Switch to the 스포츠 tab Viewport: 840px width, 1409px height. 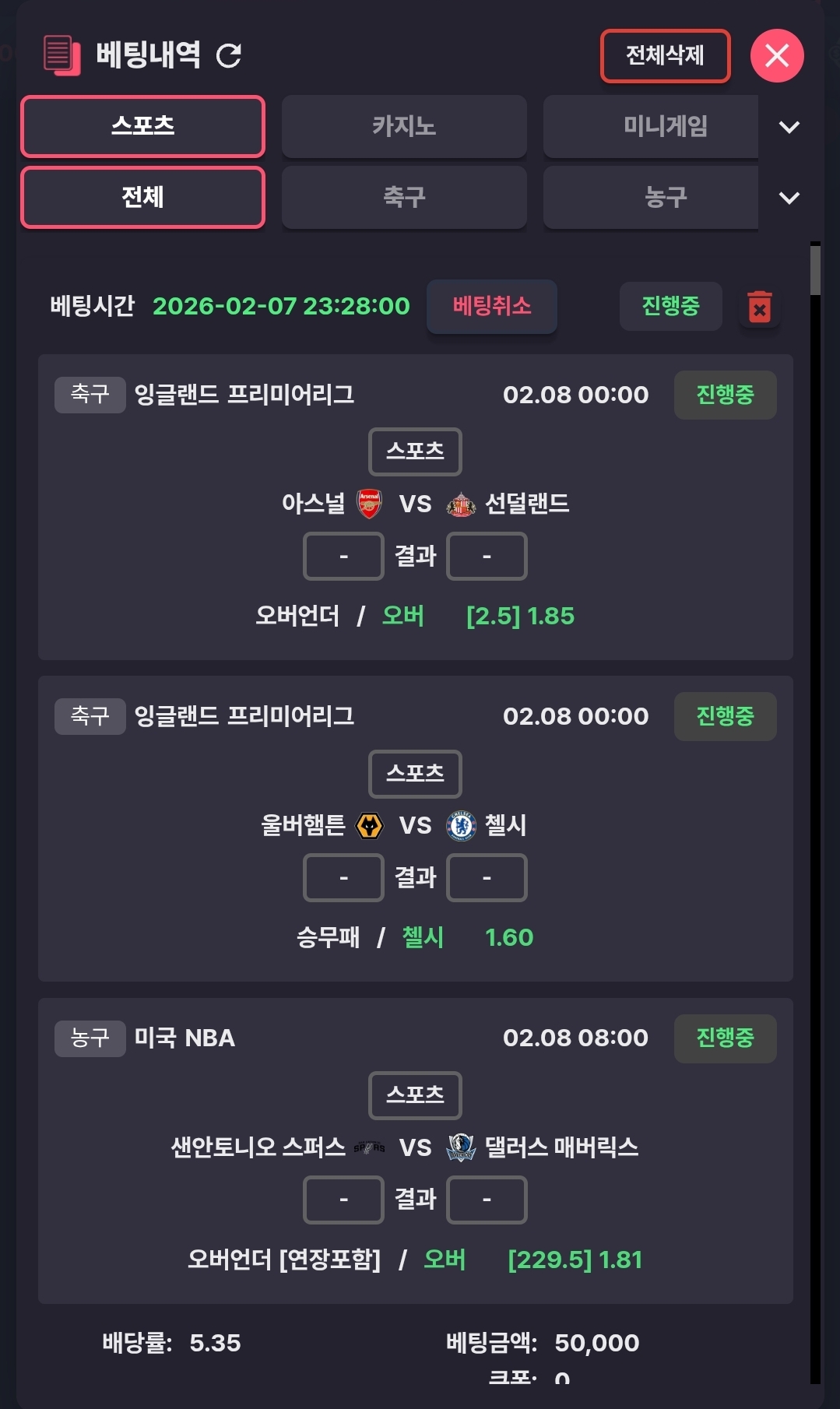point(142,126)
